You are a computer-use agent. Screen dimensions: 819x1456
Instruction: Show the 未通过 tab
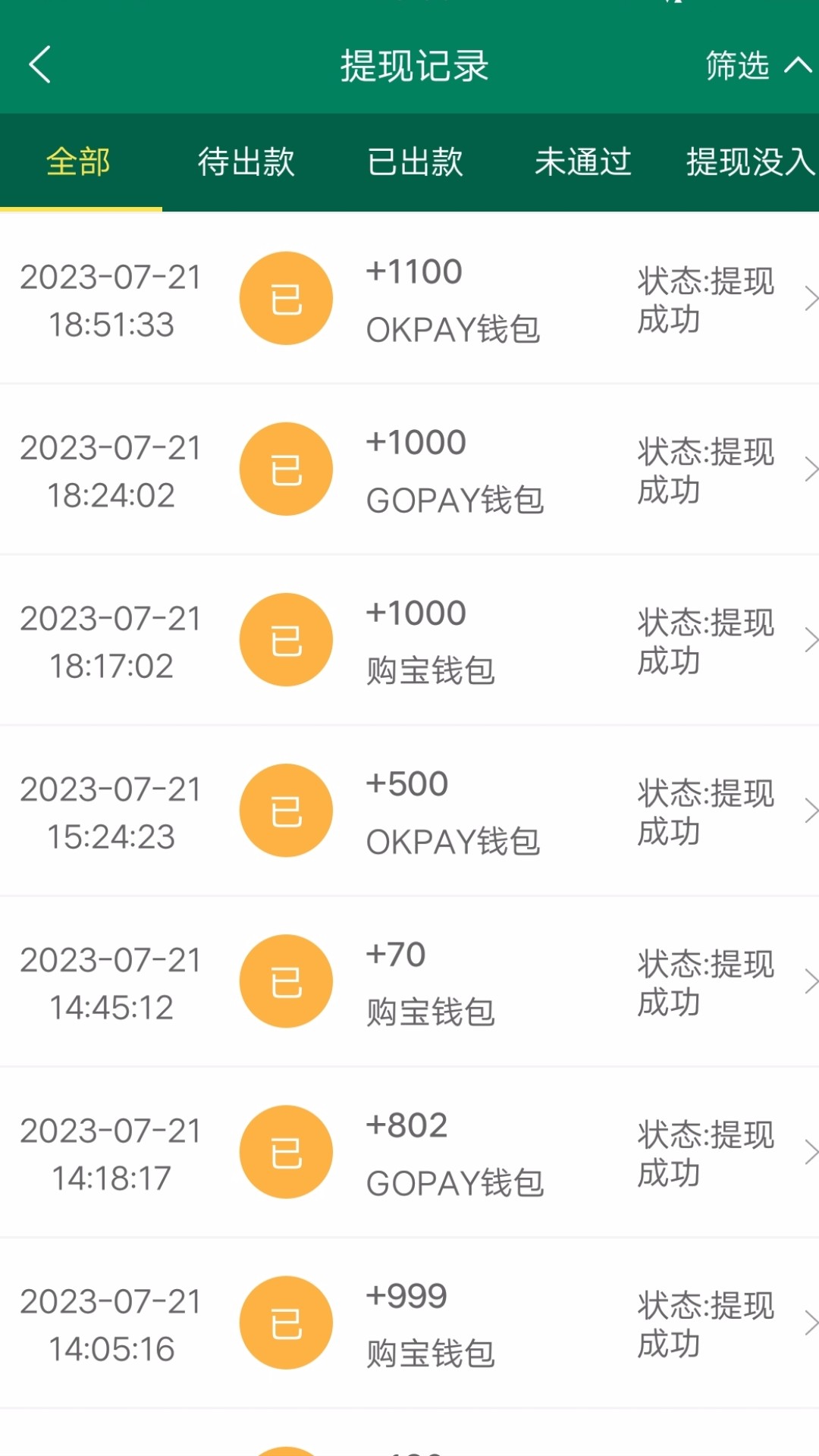point(583,162)
